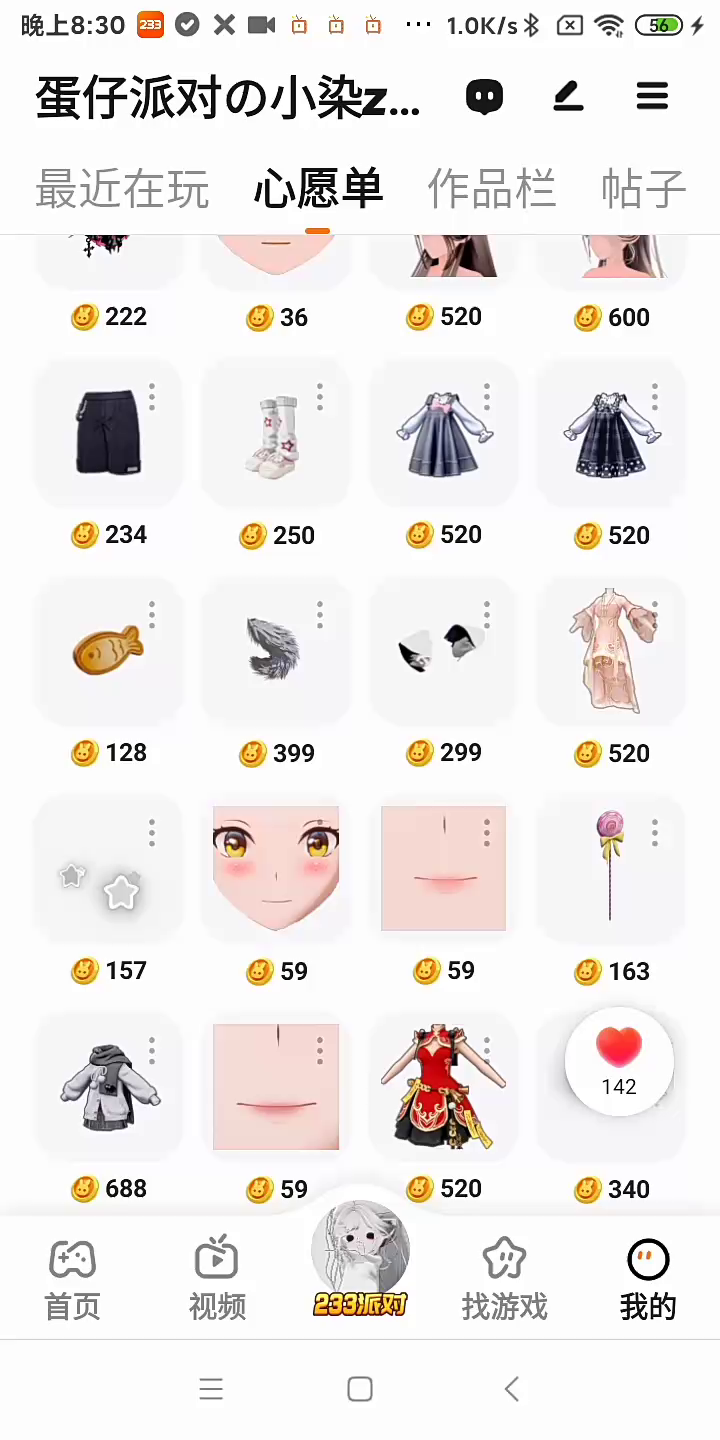The width and height of the screenshot is (720, 1440).
Task: Tap the heart button showing 142
Action: pyautogui.click(x=619, y=1062)
